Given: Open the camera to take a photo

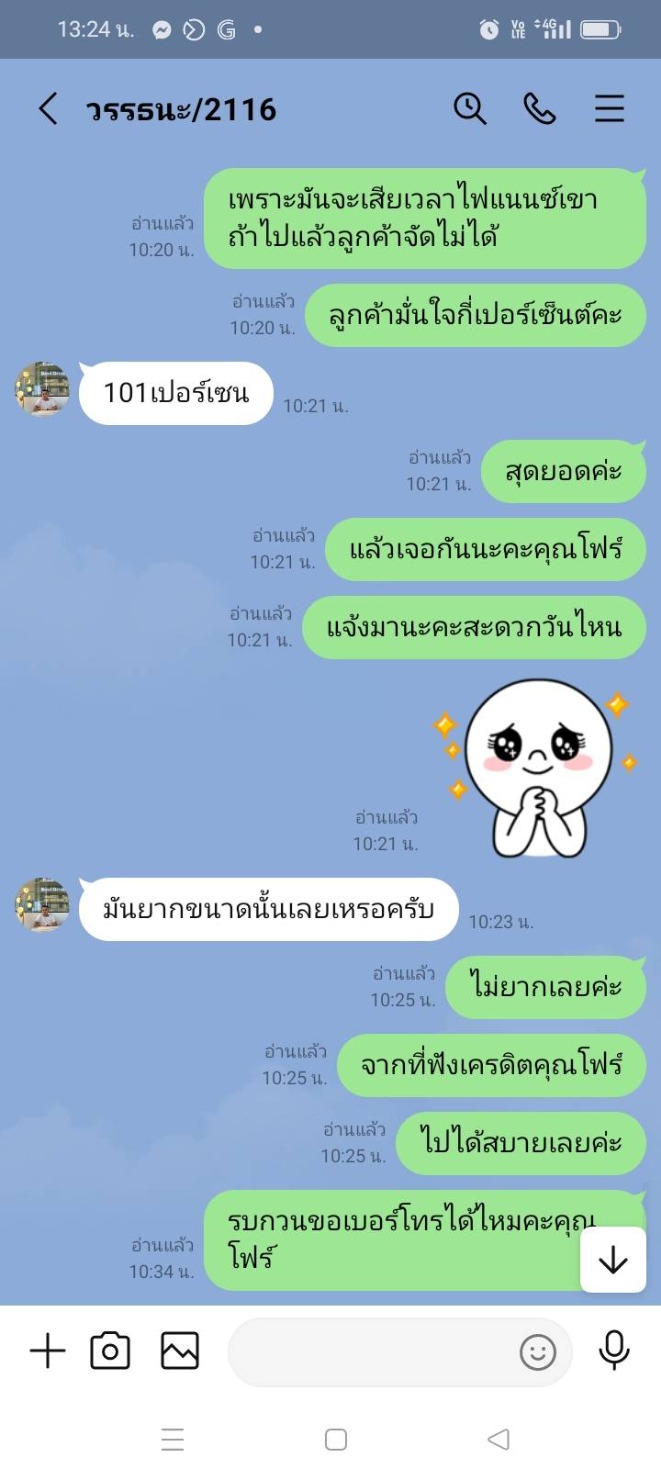Looking at the screenshot, I should pos(110,1352).
